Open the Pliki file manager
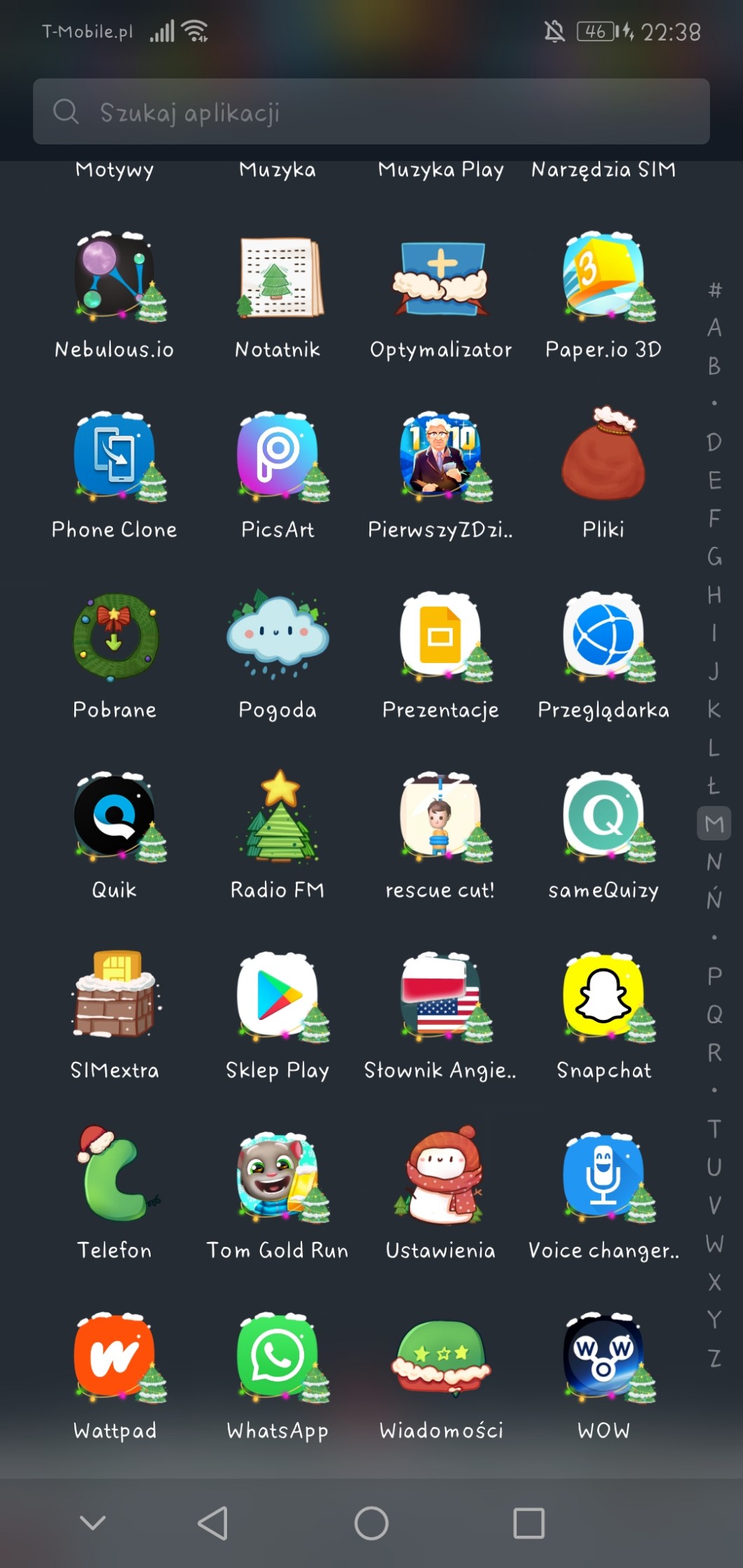 [603, 457]
